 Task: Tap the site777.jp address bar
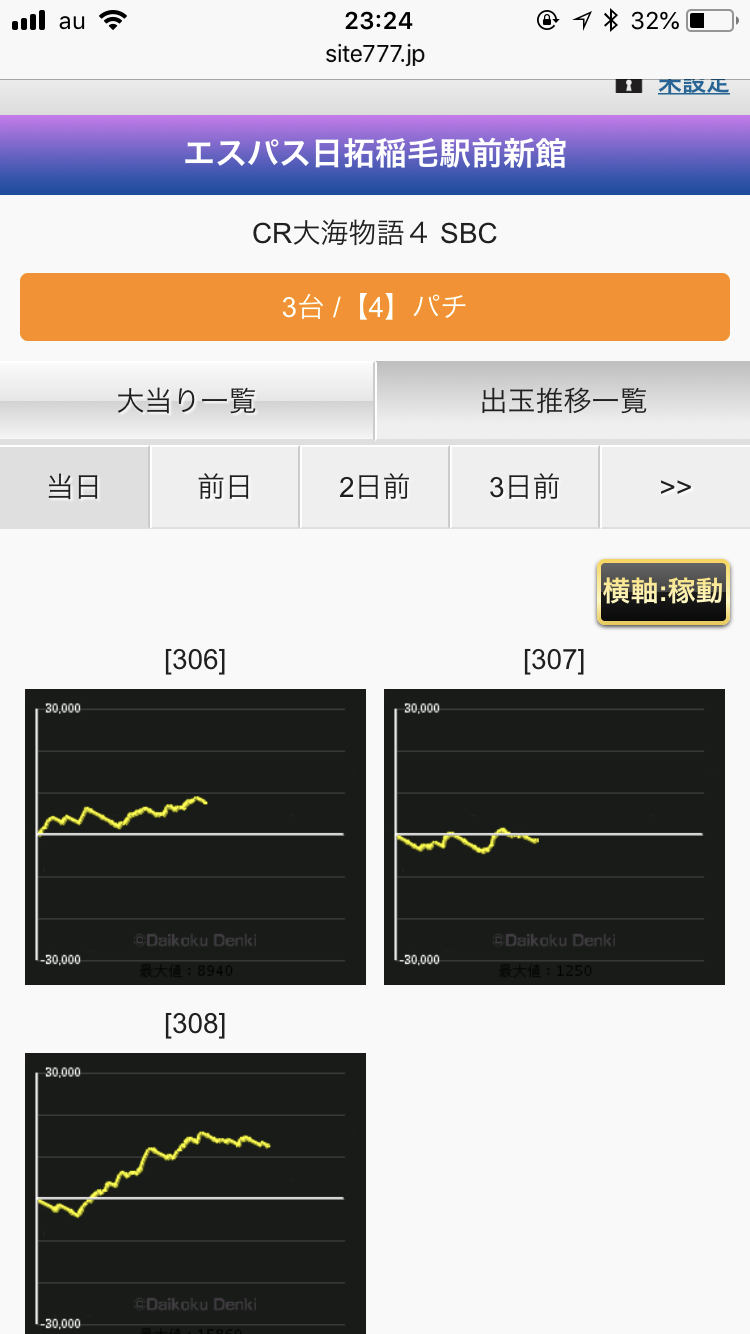(375, 54)
